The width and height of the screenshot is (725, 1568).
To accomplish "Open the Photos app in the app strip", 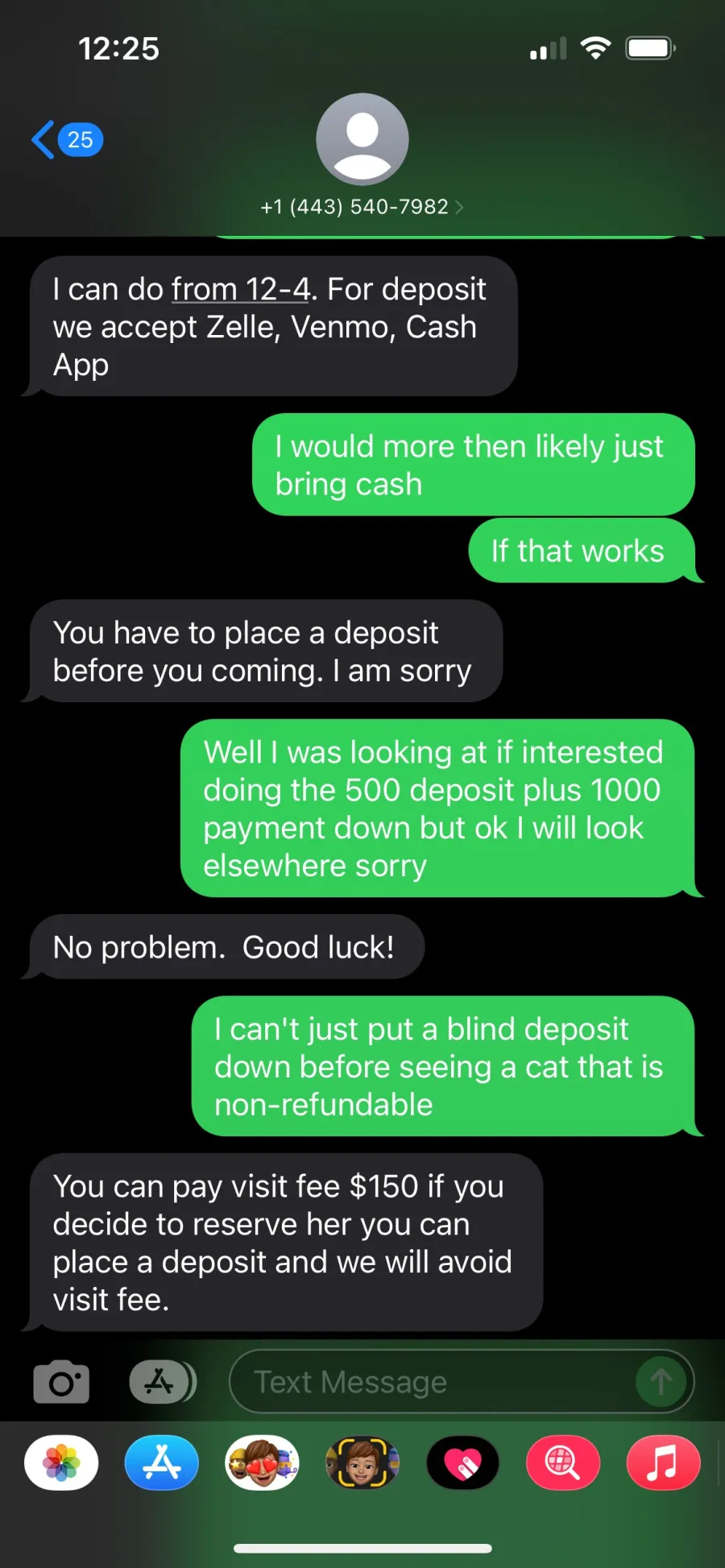I will (x=61, y=1463).
